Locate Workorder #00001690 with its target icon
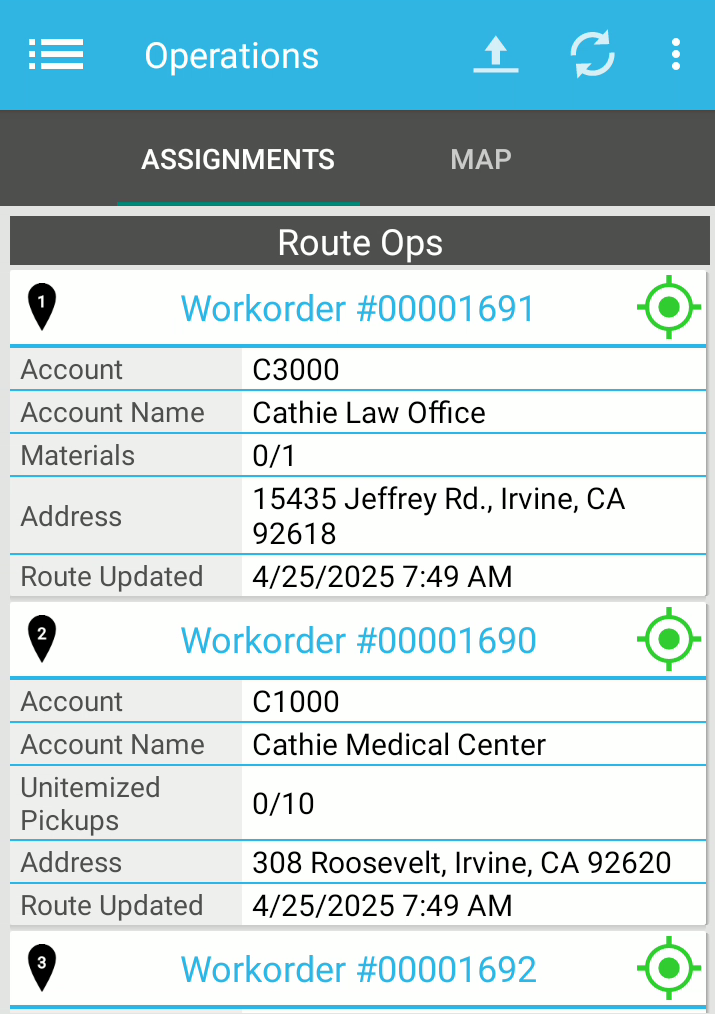Image resolution: width=715 pixels, height=1014 pixels. (668, 639)
